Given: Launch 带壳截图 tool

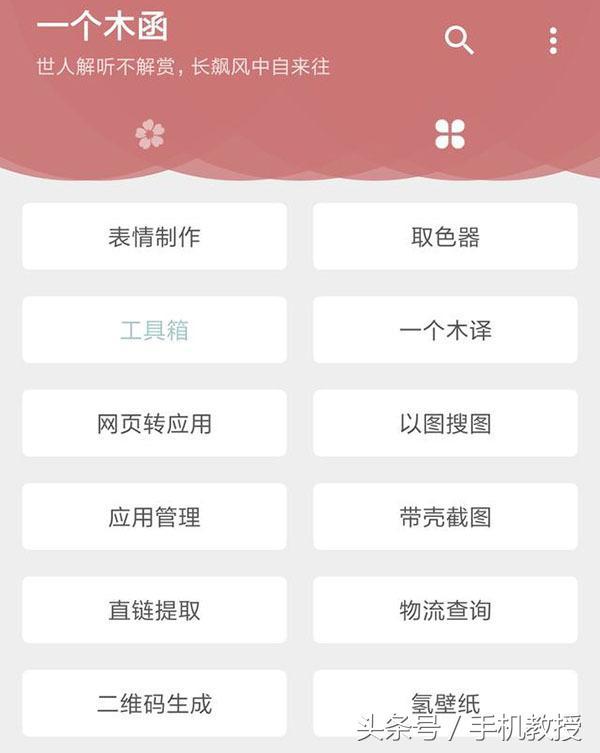Looking at the screenshot, I should click(445, 517).
